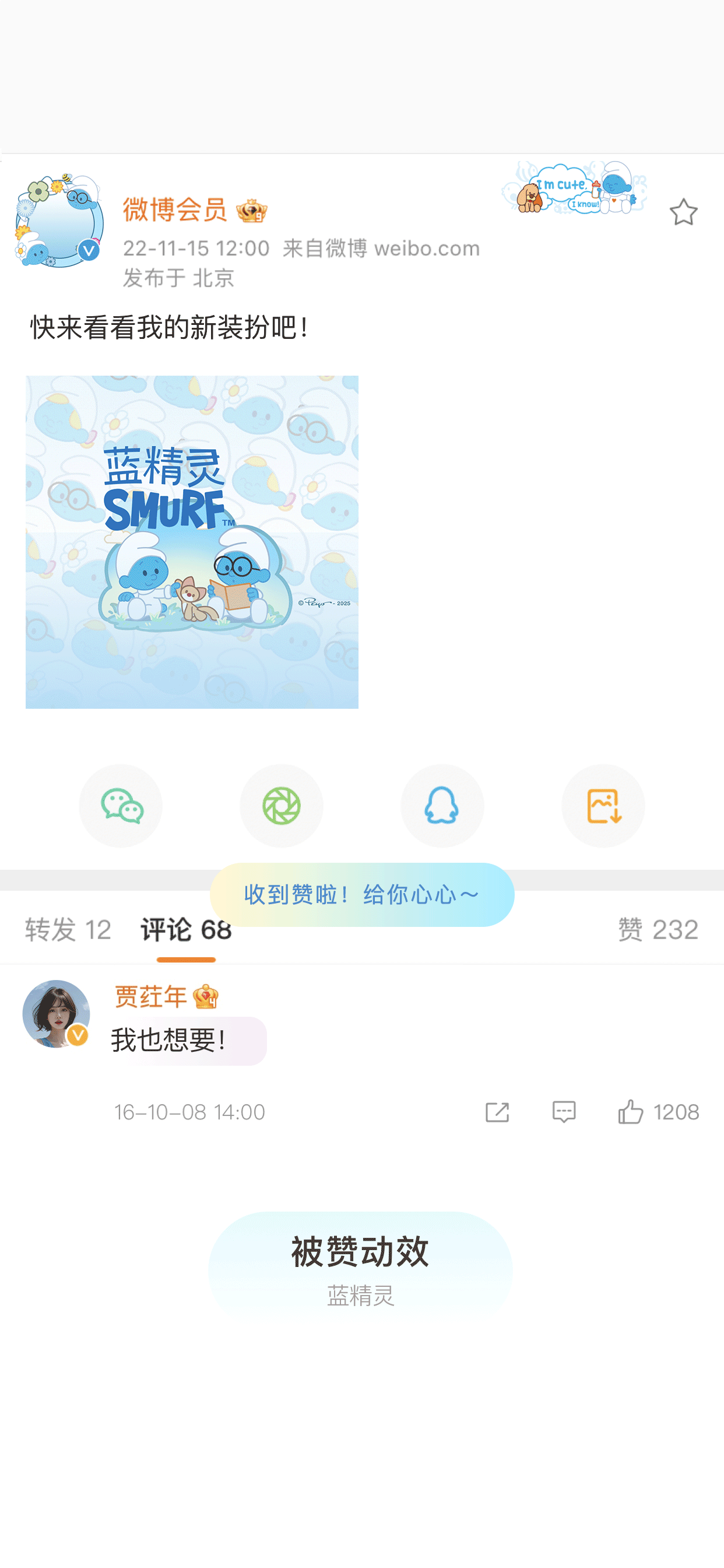Open the reply icon on 贾薤年's comment
Viewport: 724px width, 1568px height.
[x=563, y=1111]
